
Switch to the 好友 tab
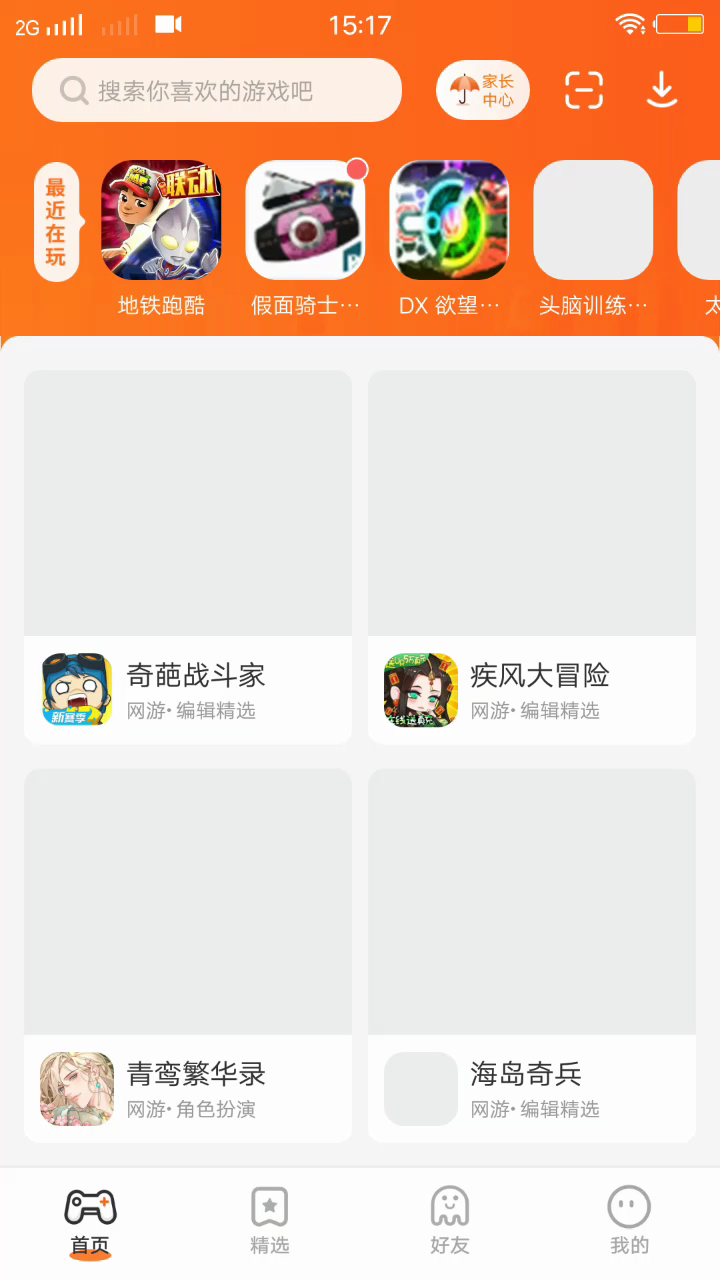tap(450, 1220)
